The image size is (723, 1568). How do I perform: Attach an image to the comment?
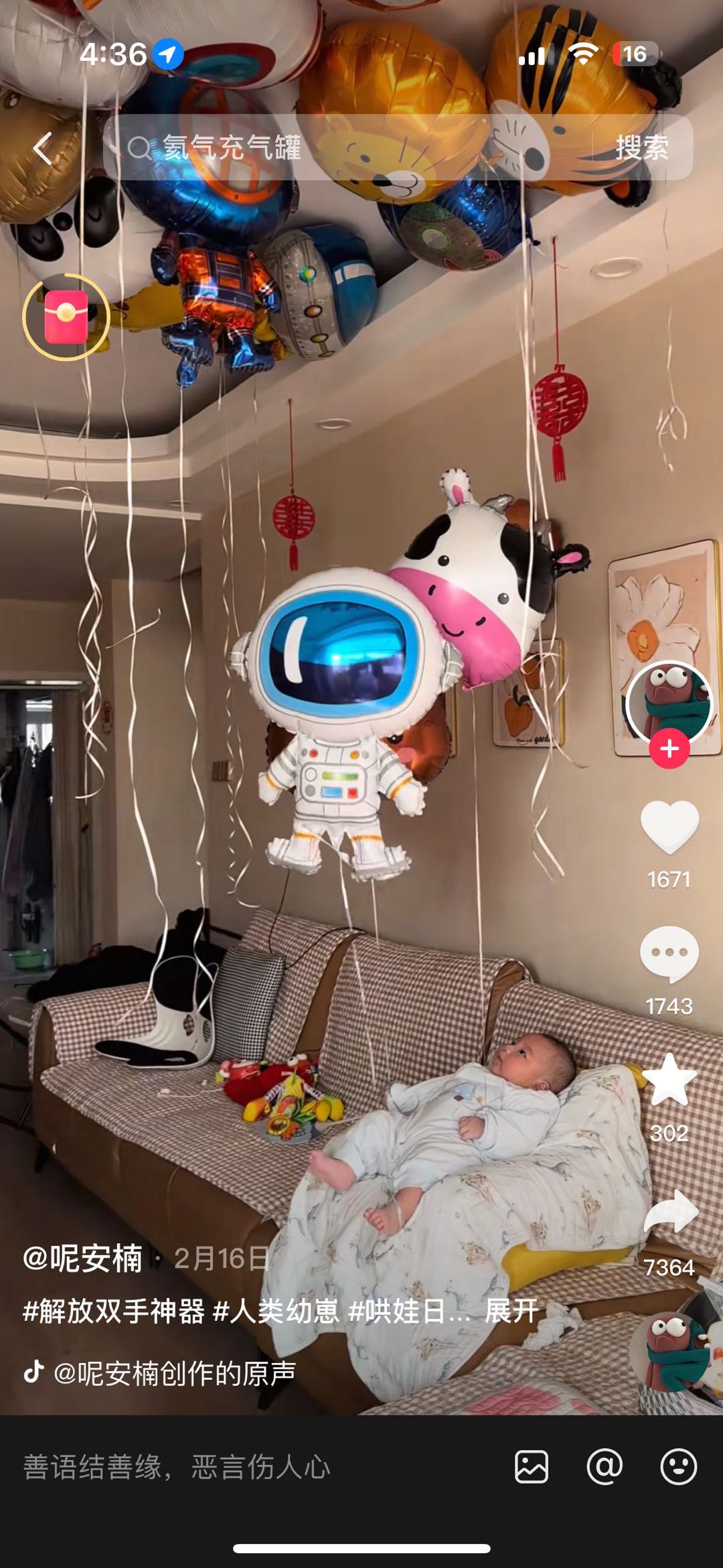[532, 1468]
